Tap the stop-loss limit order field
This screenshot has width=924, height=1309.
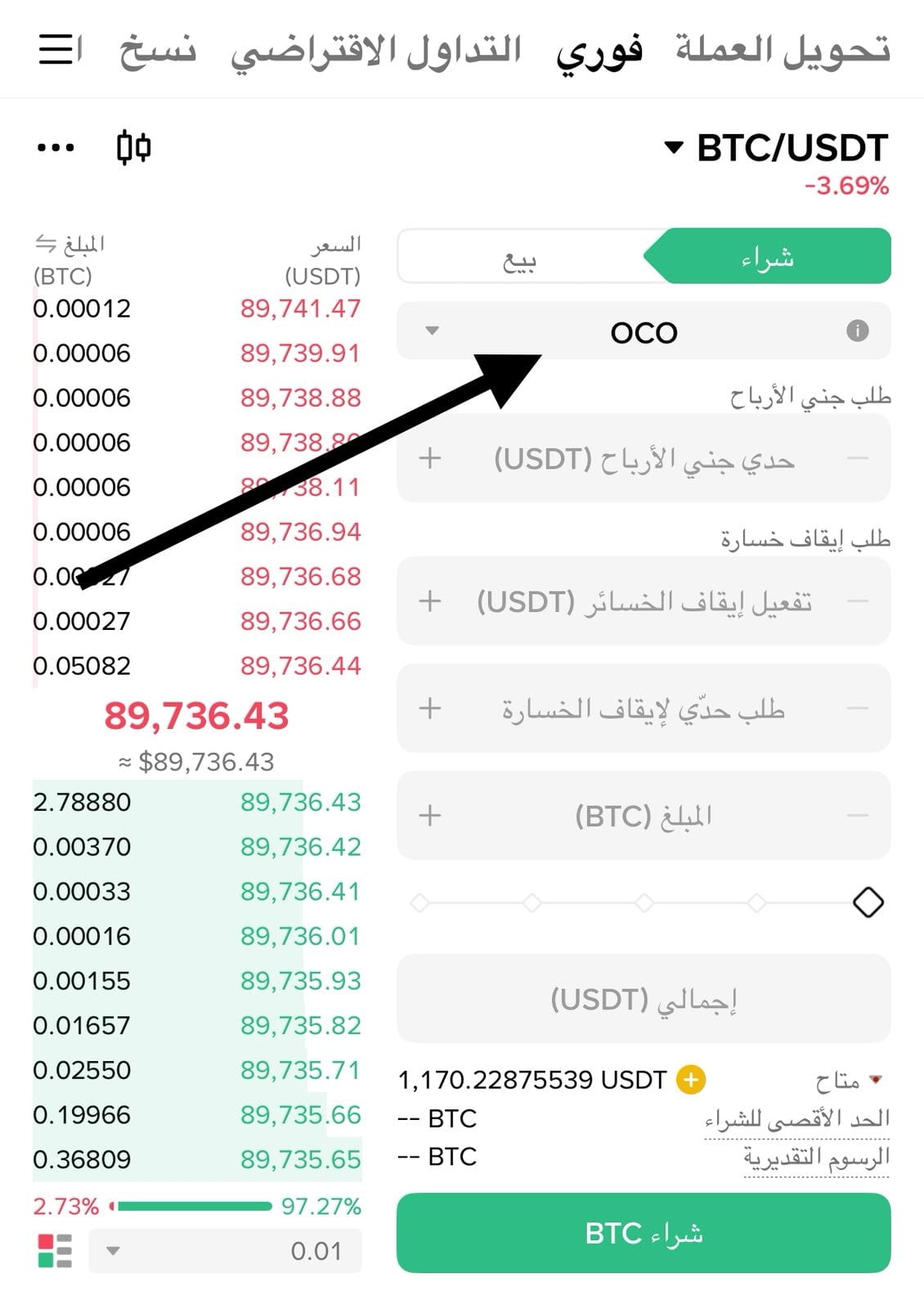644,709
